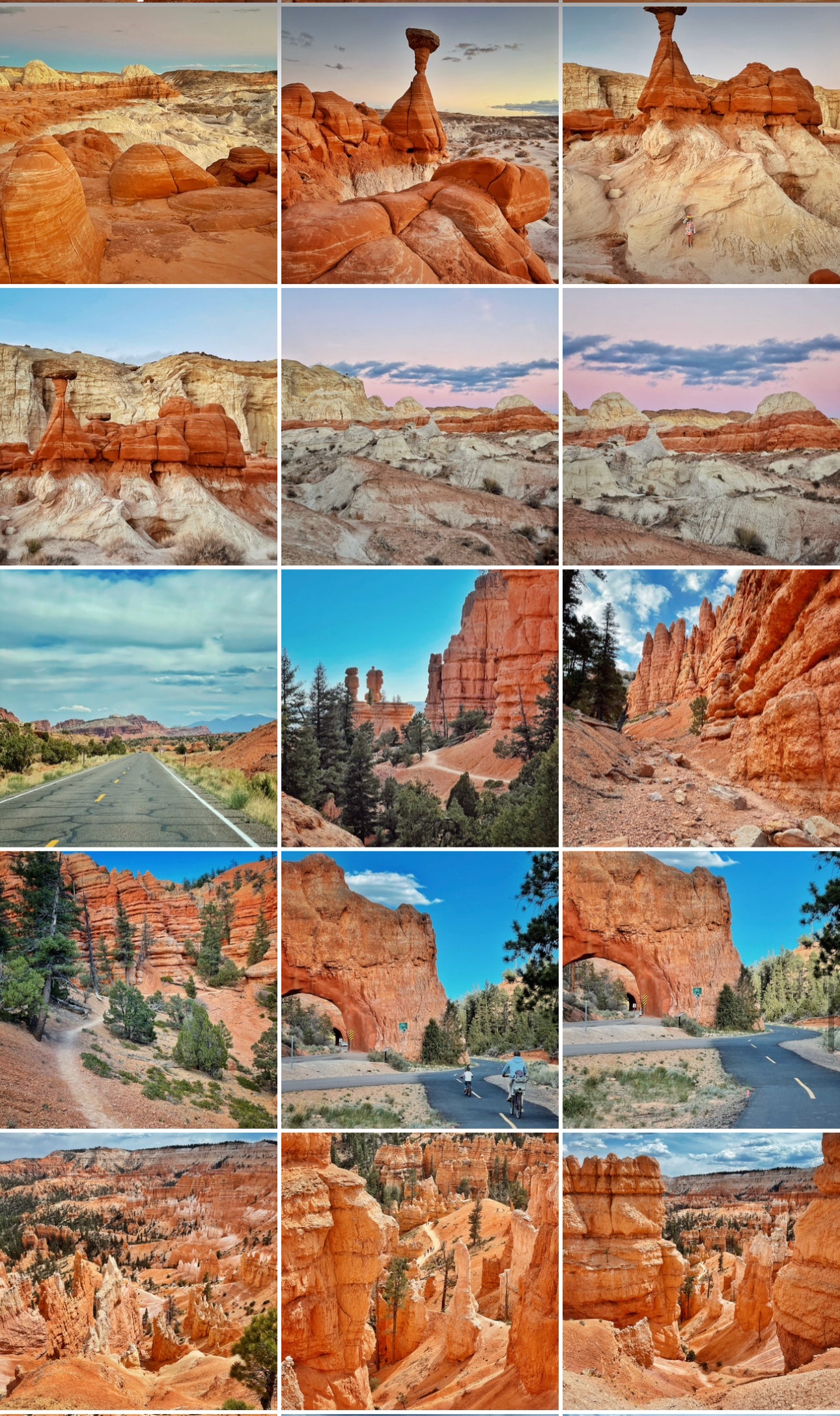
Task: Open toadstool hoodoo sunset photo with foreground boulders
Action: click(419, 145)
